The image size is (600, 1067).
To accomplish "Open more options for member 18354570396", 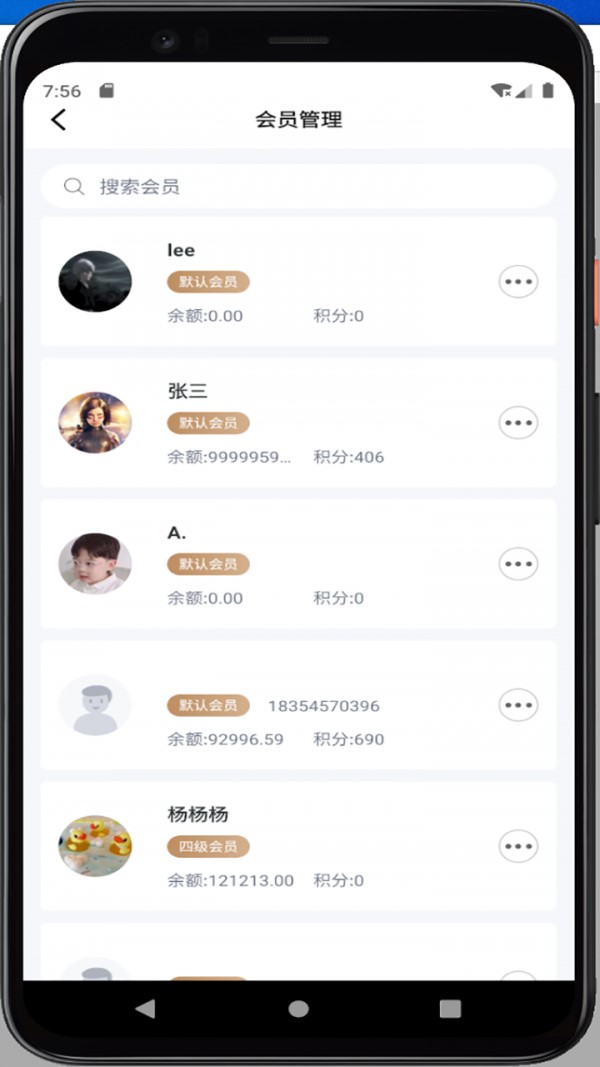I will [x=518, y=705].
